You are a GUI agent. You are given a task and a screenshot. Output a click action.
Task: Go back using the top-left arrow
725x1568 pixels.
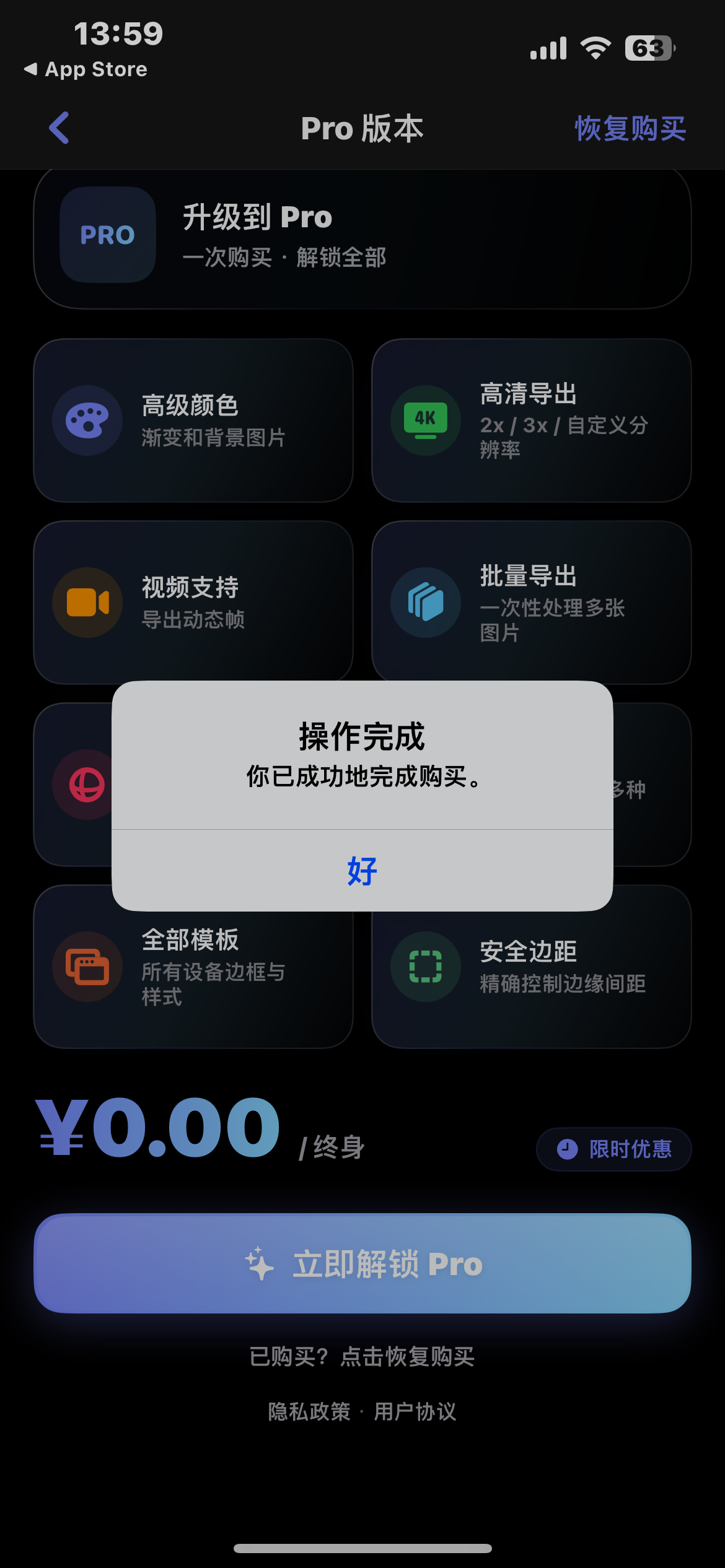pos(59,128)
